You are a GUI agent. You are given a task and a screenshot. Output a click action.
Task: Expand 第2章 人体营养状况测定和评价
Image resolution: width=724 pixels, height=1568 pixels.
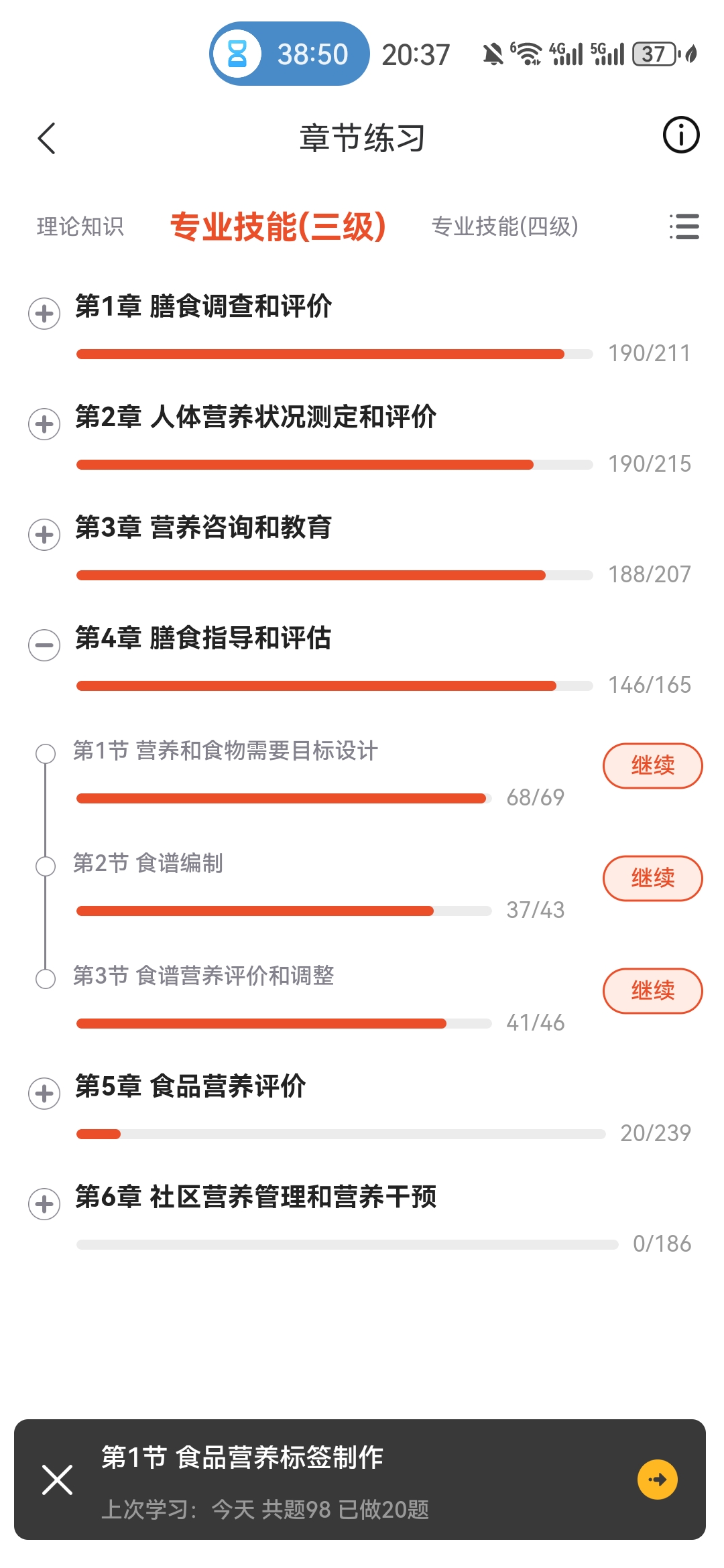click(x=44, y=424)
